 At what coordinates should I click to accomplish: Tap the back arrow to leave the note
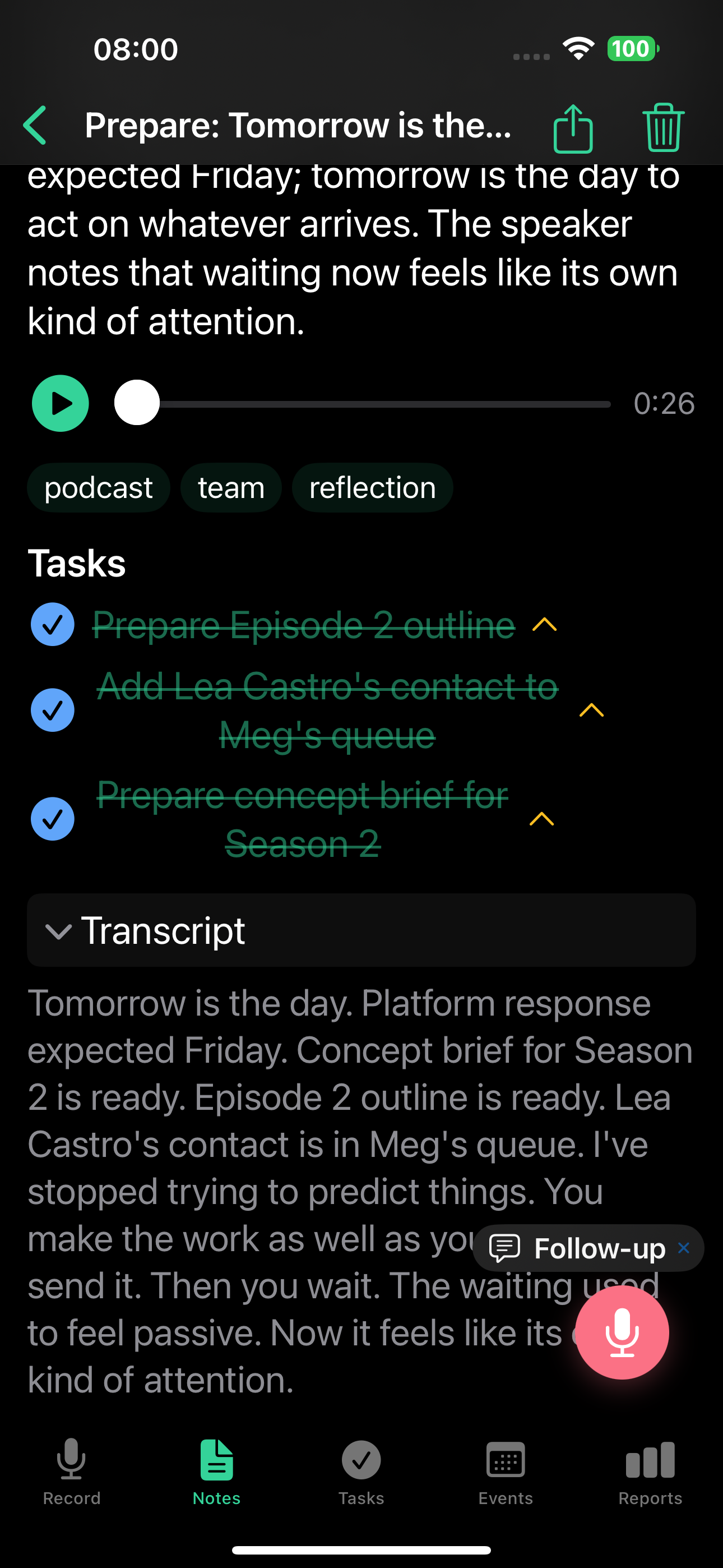pos(35,127)
